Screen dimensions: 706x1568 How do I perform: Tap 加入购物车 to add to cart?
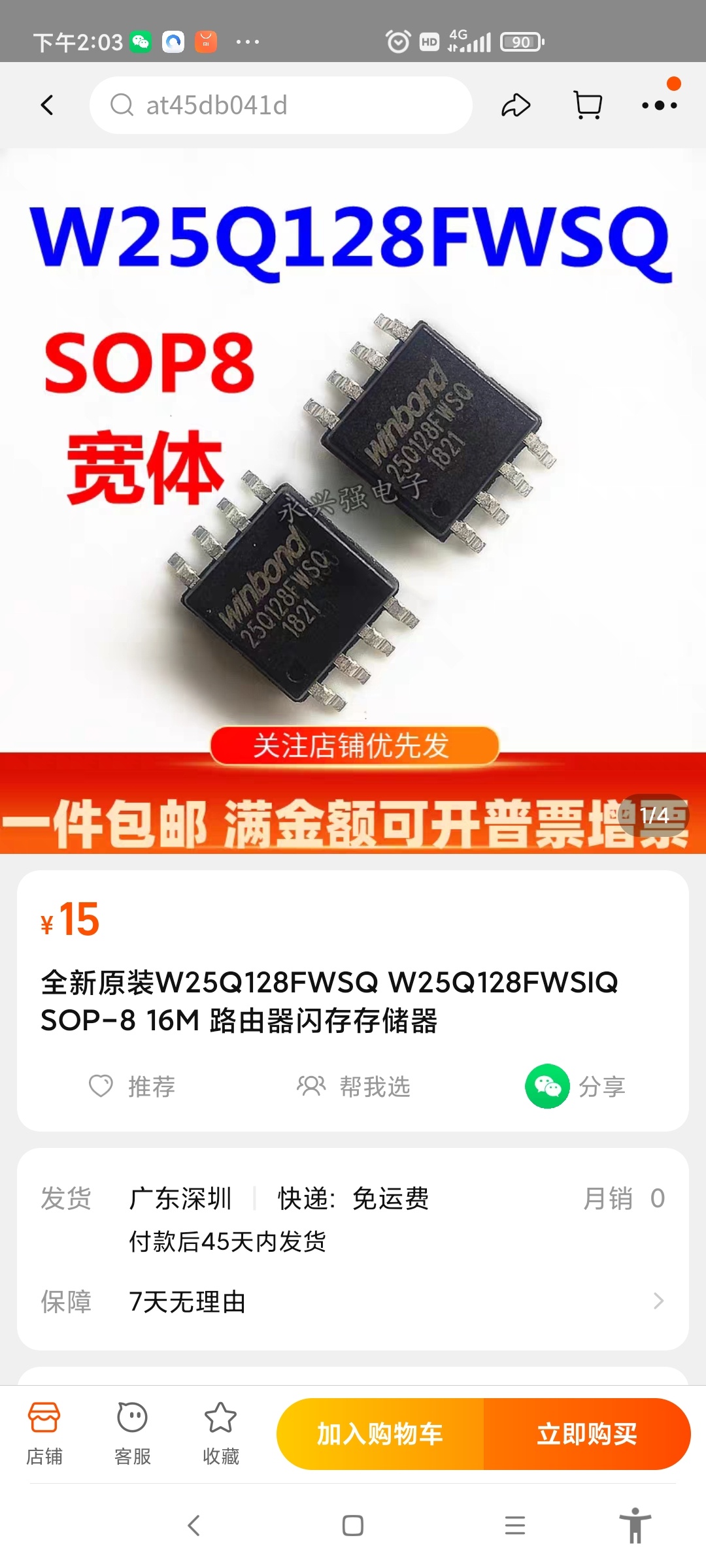click(x=380, y=1434)
